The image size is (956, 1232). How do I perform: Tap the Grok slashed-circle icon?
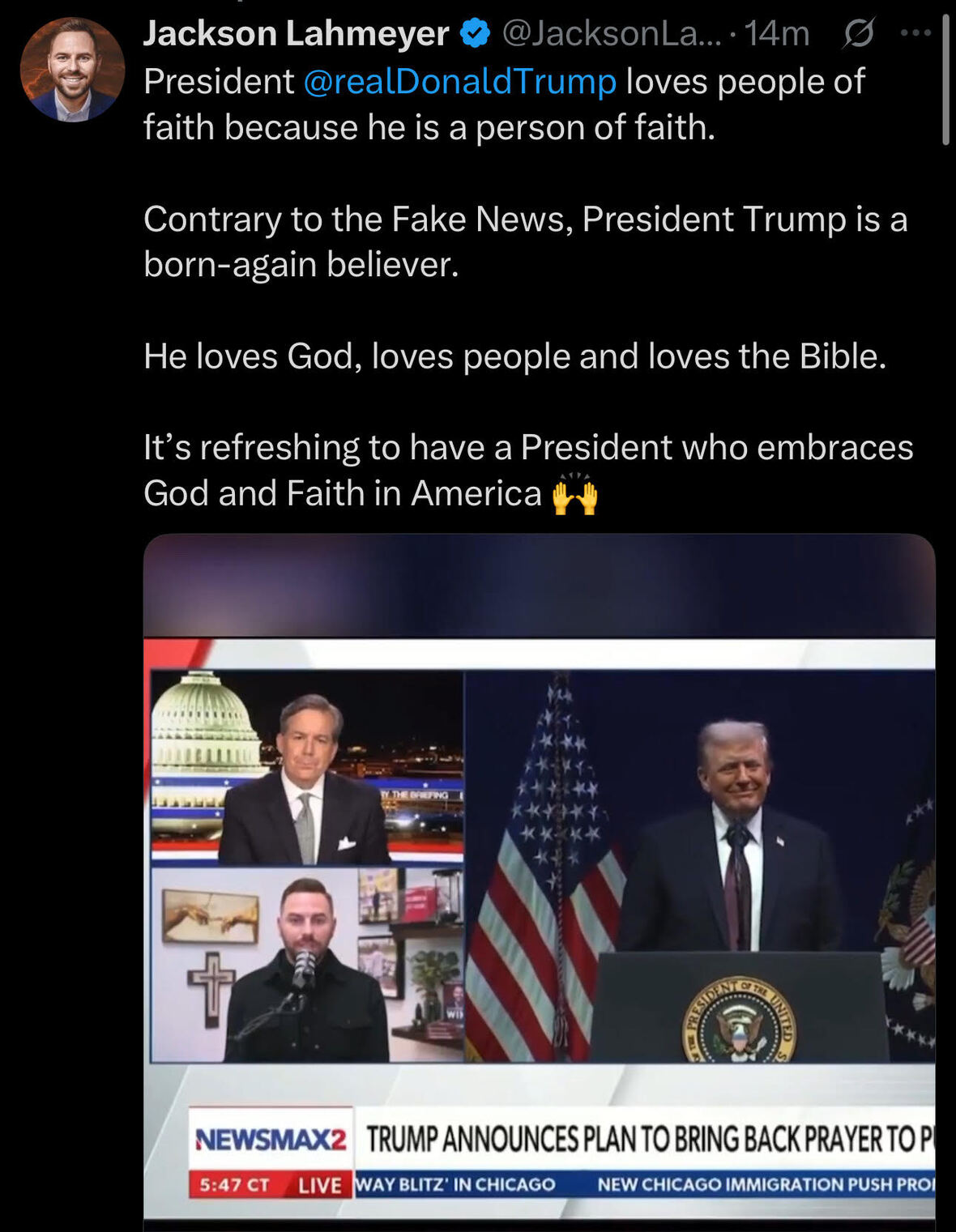[x=858, y=34]
